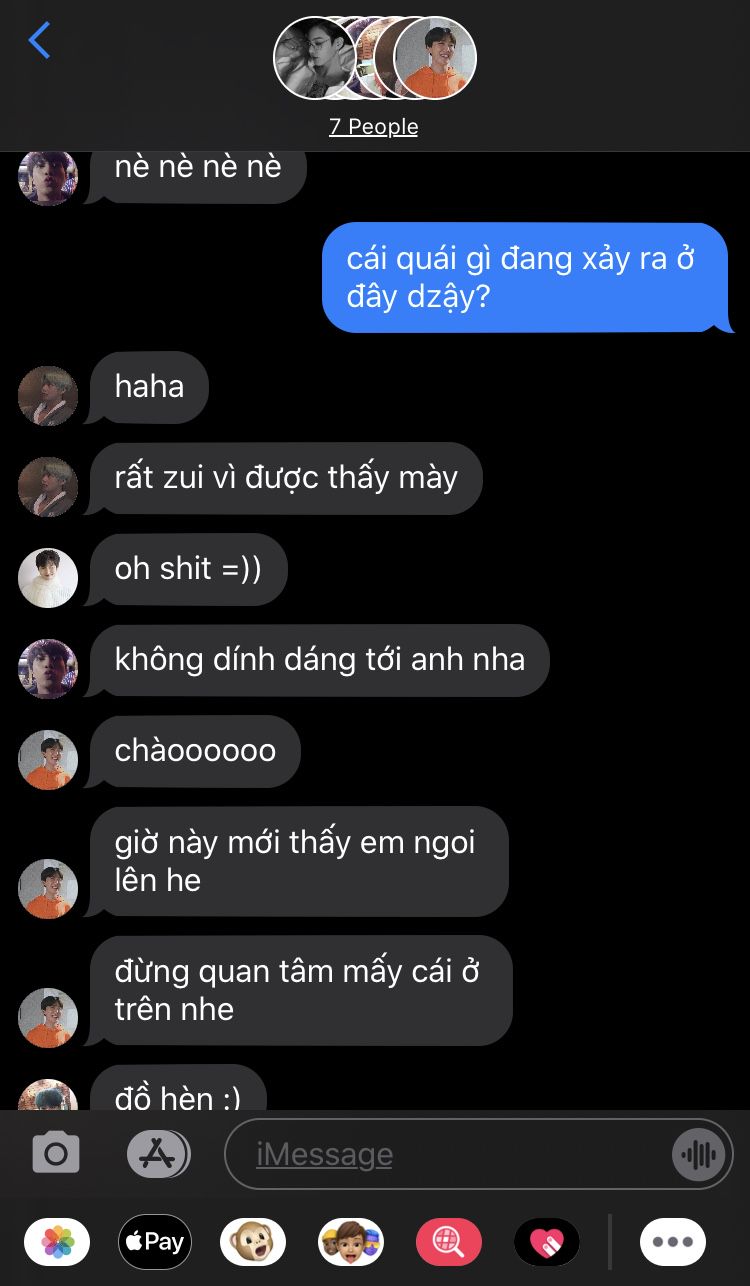Open the #images search app
The height and width of the screenshot is (1286, 750).
click(x=449, y=1242)
